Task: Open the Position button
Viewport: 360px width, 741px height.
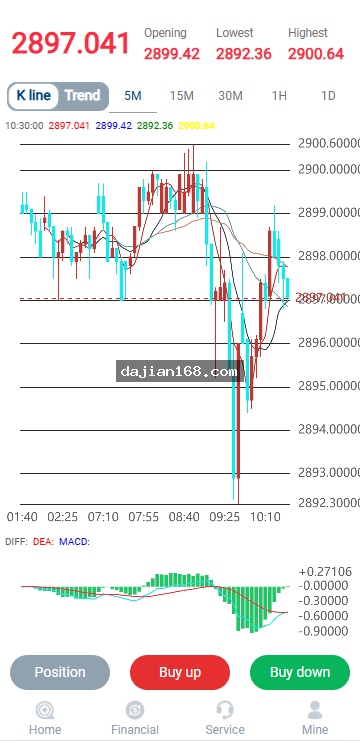Action: coord(60,672)
